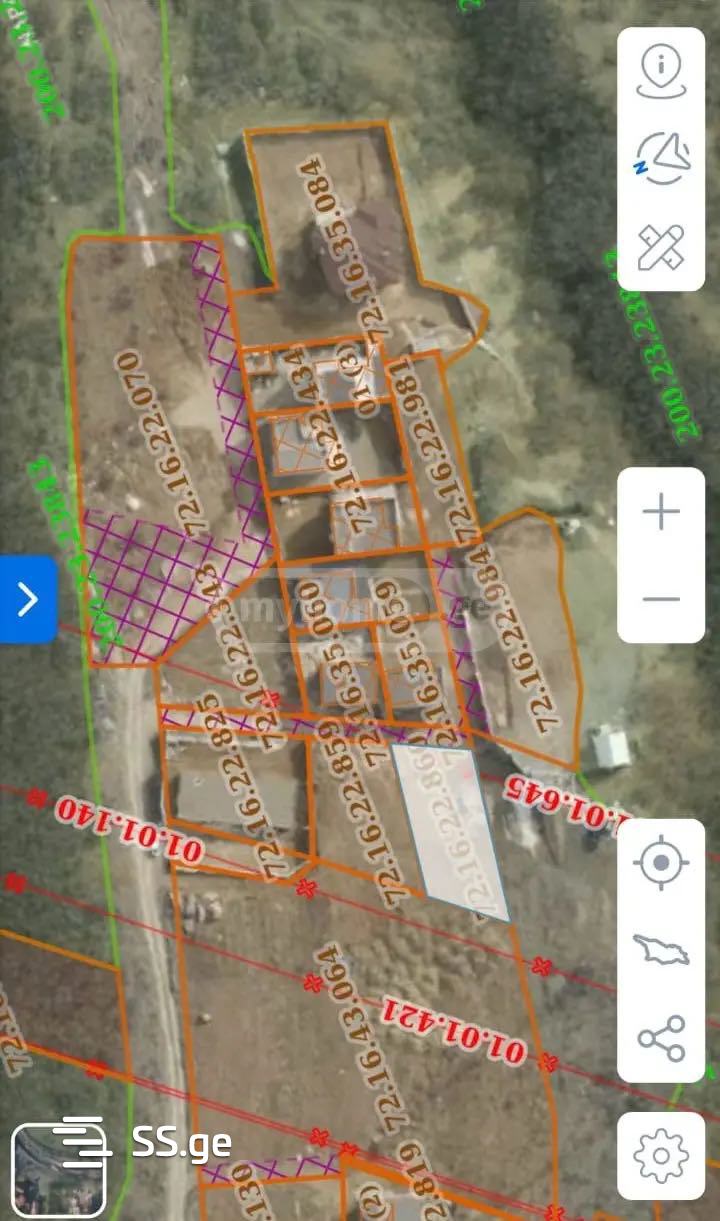The image size is (720, 1221).
Task: Show the full Georgia map extent
Action: (661, 950)
